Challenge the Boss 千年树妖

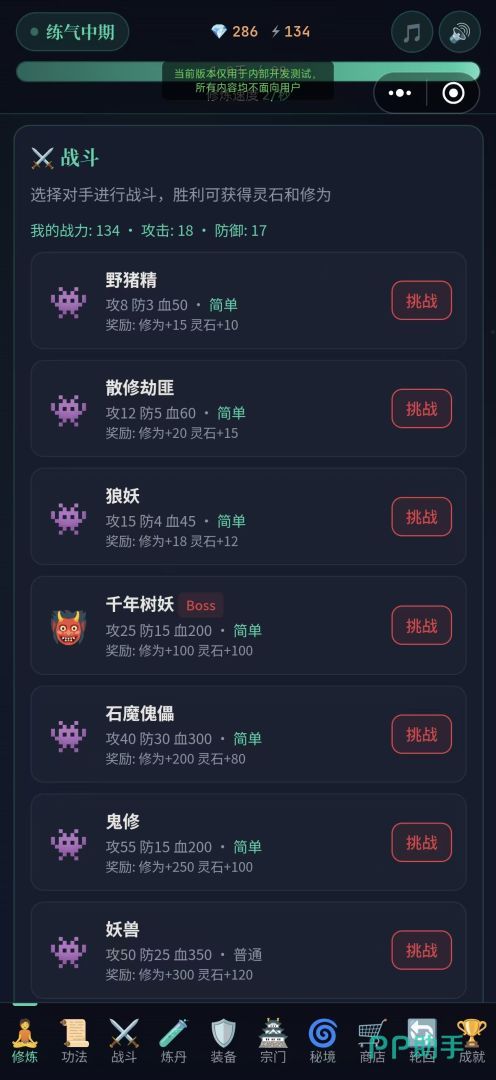pos(422,625)
